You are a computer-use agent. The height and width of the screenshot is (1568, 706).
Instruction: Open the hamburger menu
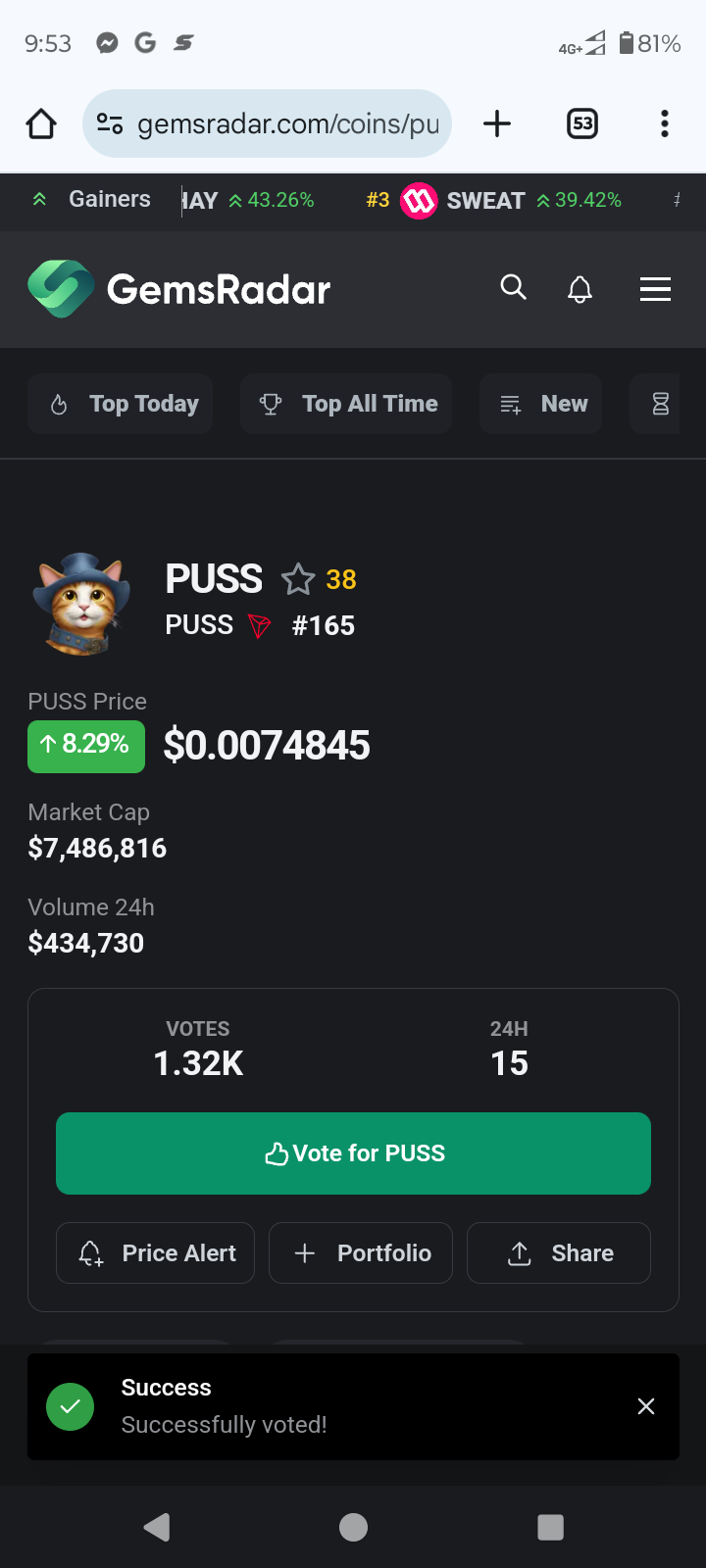click(655, 289)
